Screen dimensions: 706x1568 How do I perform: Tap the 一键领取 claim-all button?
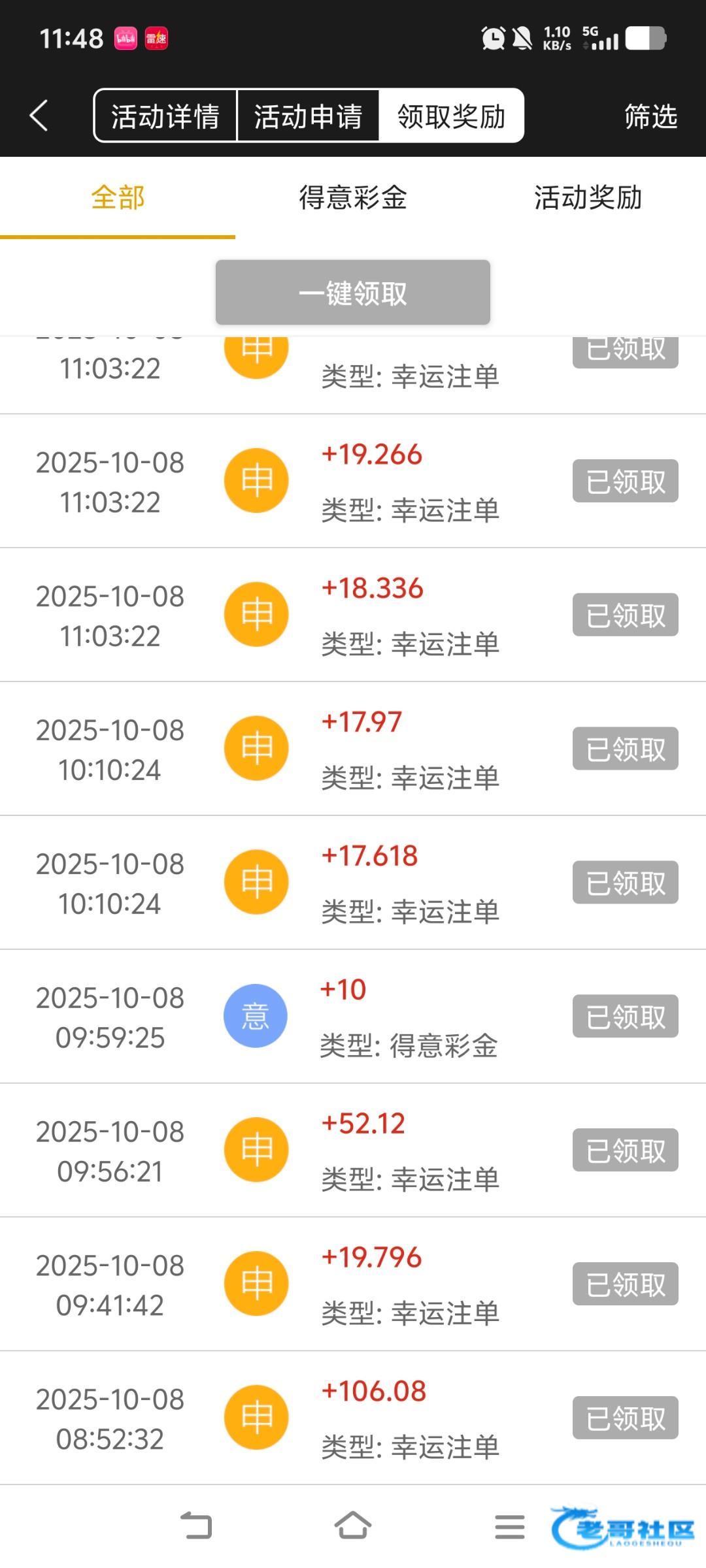353,293
